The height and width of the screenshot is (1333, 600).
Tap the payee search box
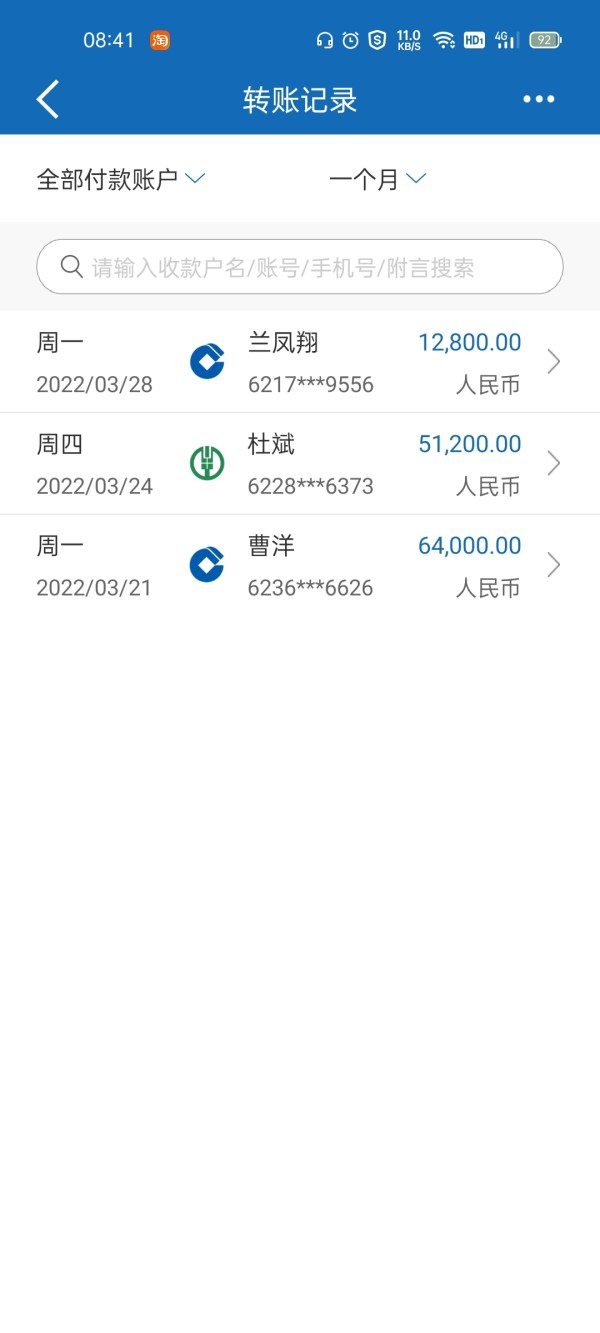(300, 267)
